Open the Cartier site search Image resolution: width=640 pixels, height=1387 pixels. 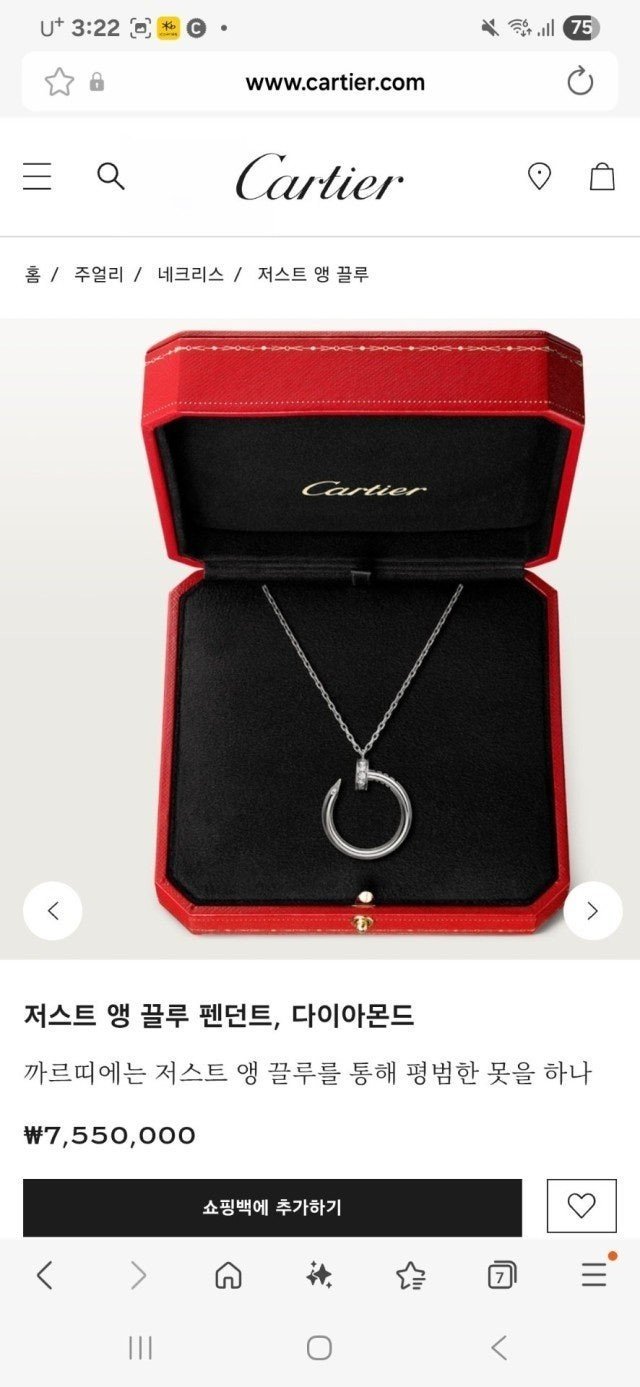[x=110, y=177]
